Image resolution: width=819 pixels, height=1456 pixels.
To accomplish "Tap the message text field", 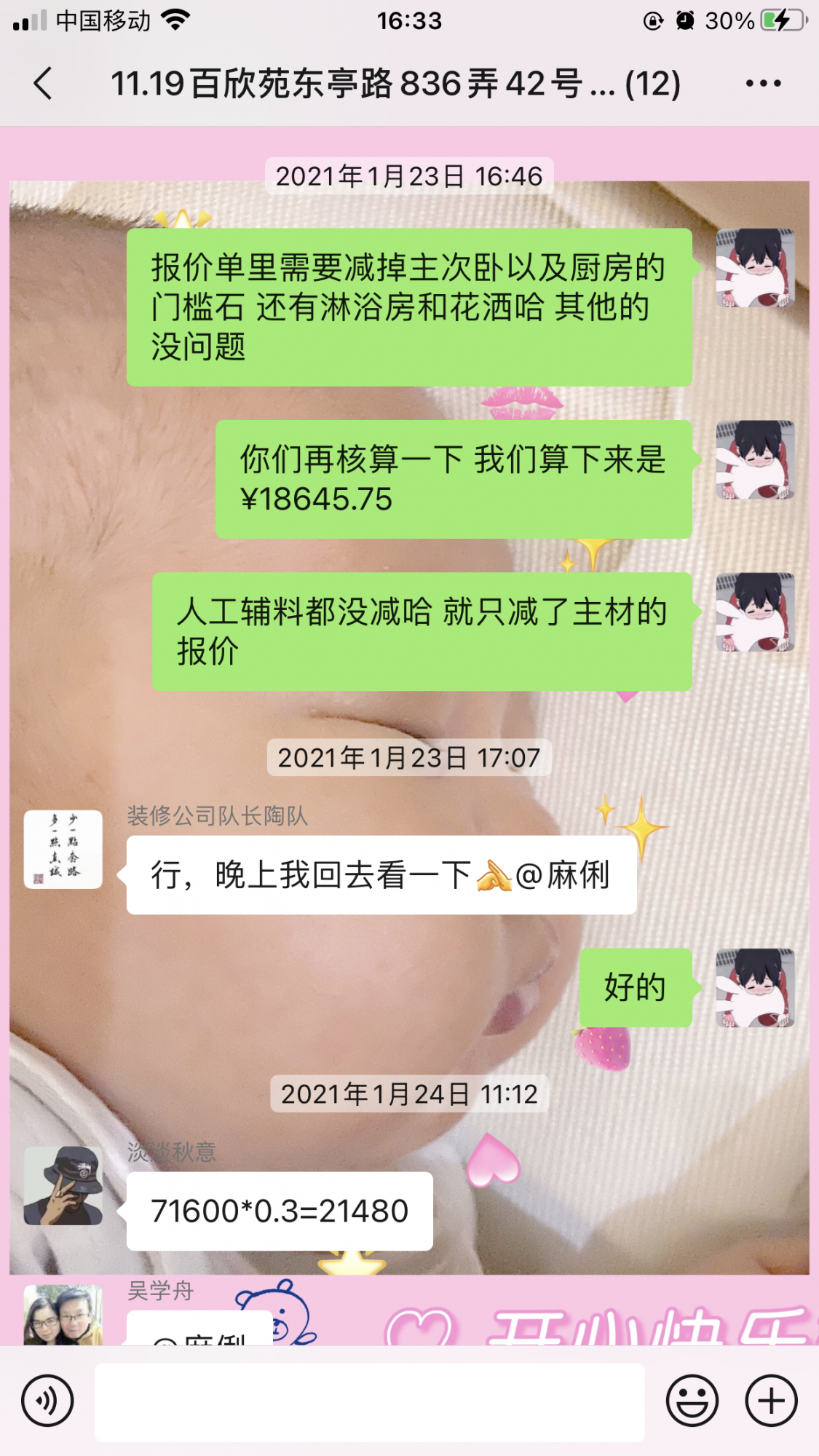I will pos(370,1402).
